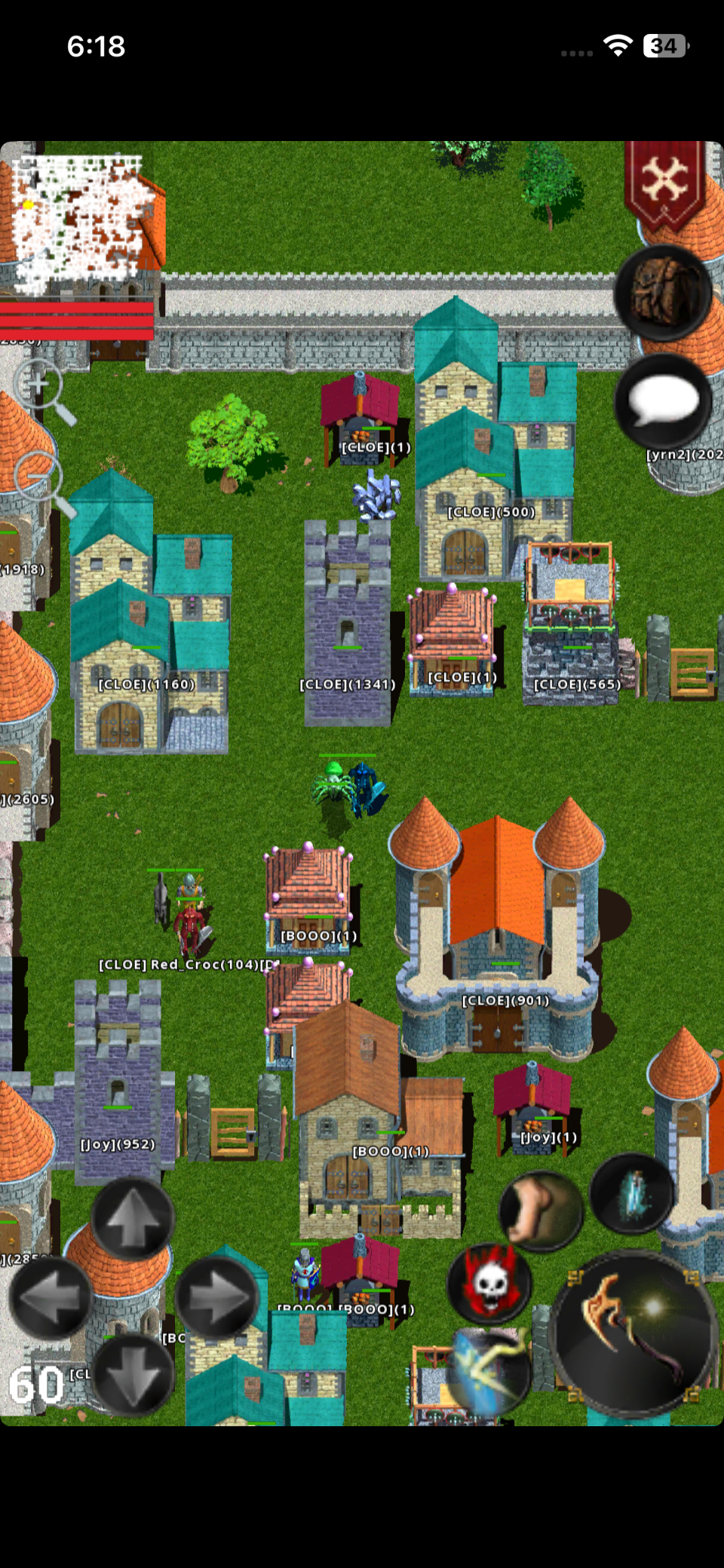Open the backpack inventory
Screen dimensions: 724x1568
click(x=662, y=293)
